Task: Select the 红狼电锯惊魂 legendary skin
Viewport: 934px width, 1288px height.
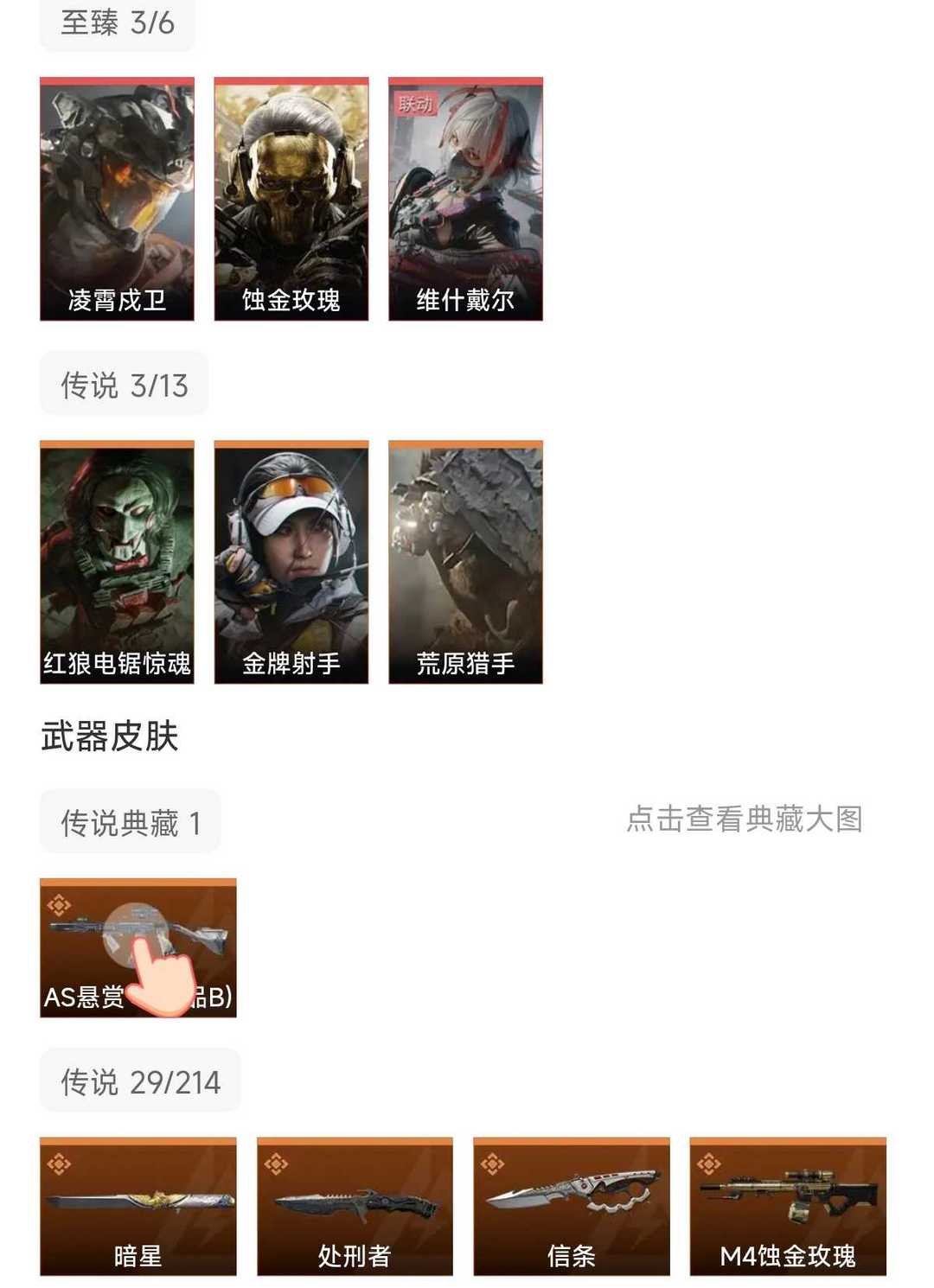Action: pos(117,562)
